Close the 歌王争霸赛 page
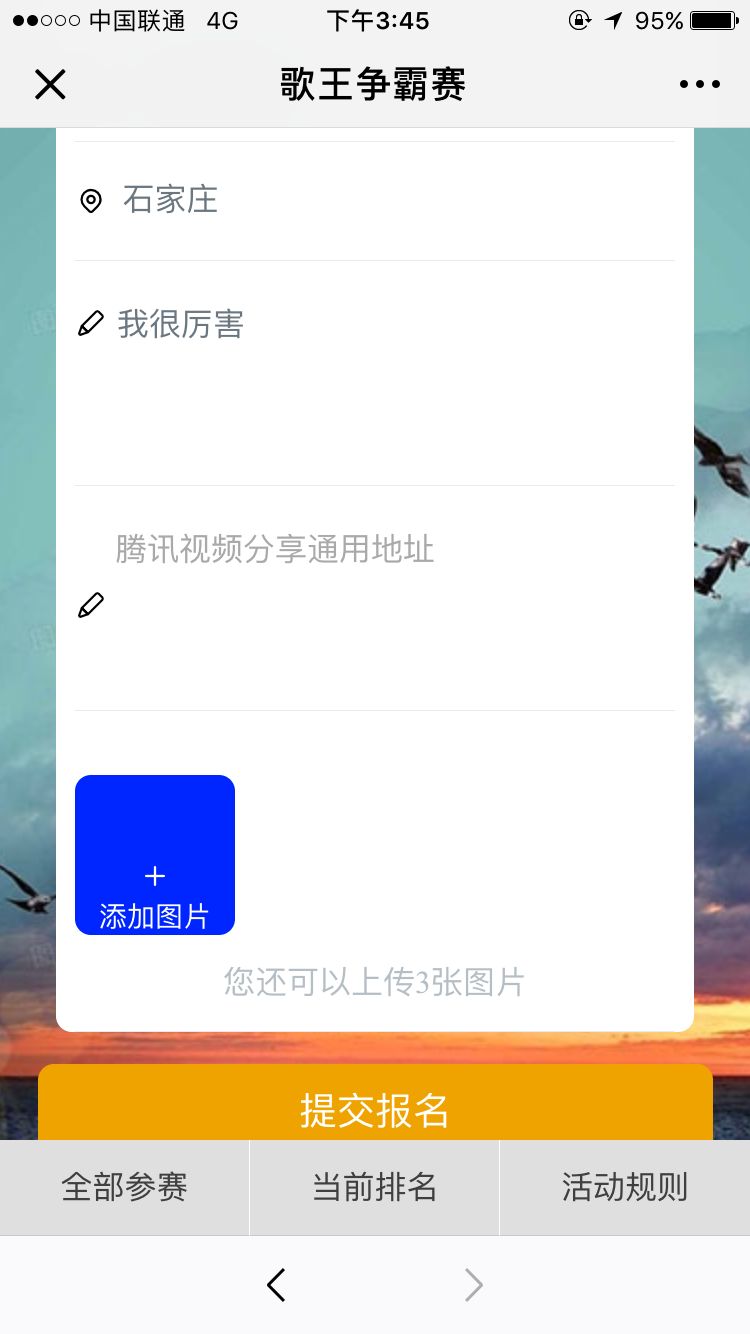750x1334 pixels. click(50, 85)
